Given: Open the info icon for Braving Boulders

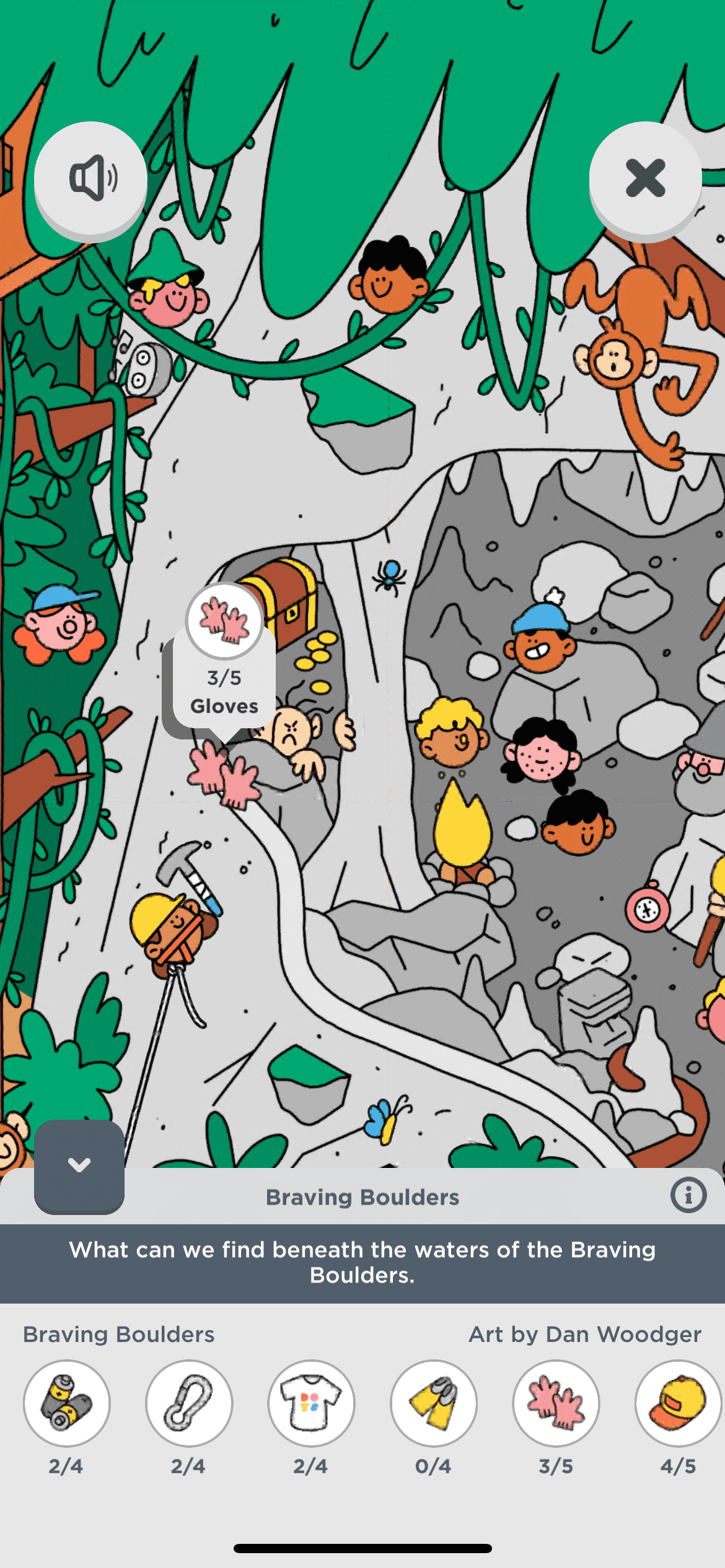Looking at the screenshot, I should click(x=688, y=1195).
